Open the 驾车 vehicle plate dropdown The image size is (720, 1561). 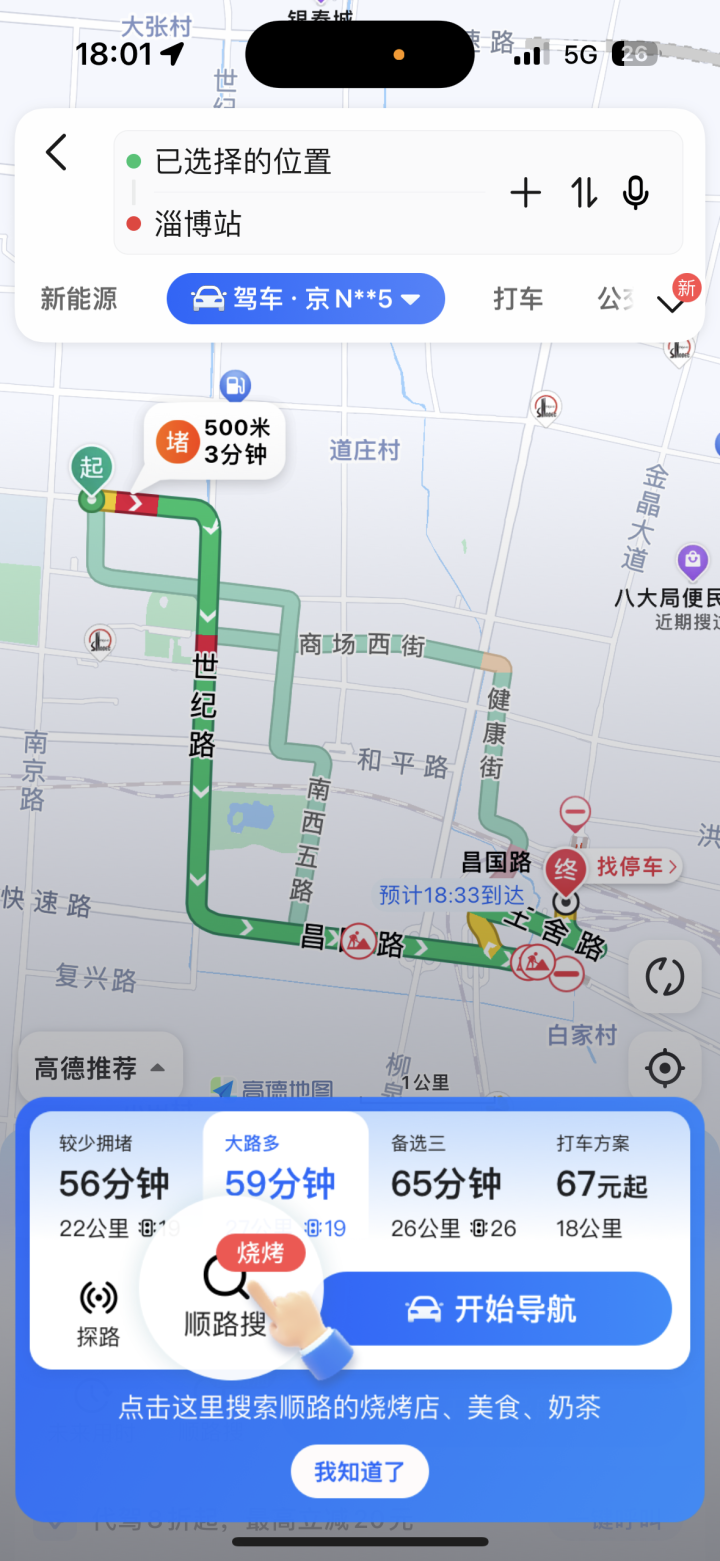(305, 298)
